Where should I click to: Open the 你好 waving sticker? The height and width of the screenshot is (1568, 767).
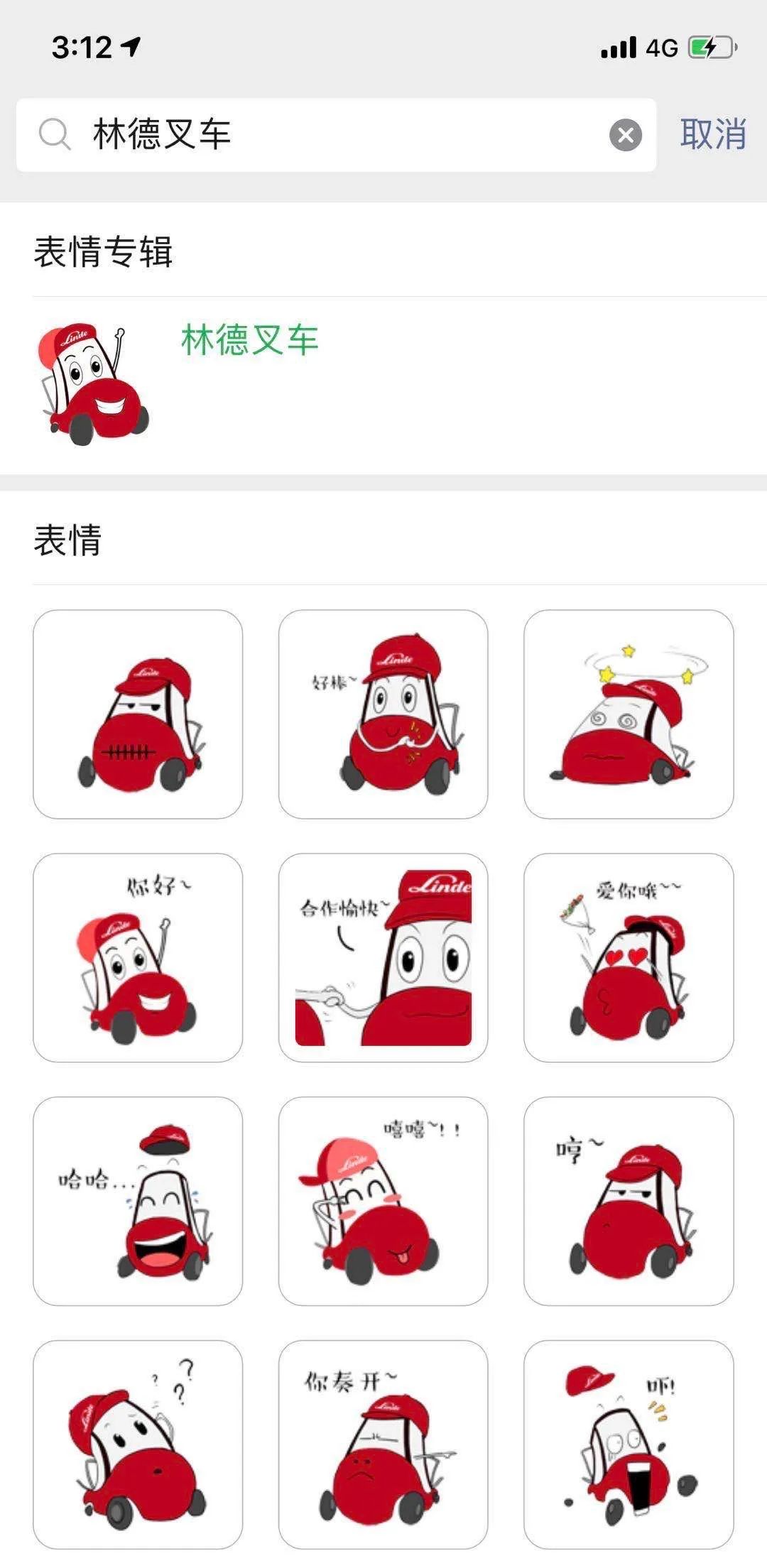(x=138, y=958)
